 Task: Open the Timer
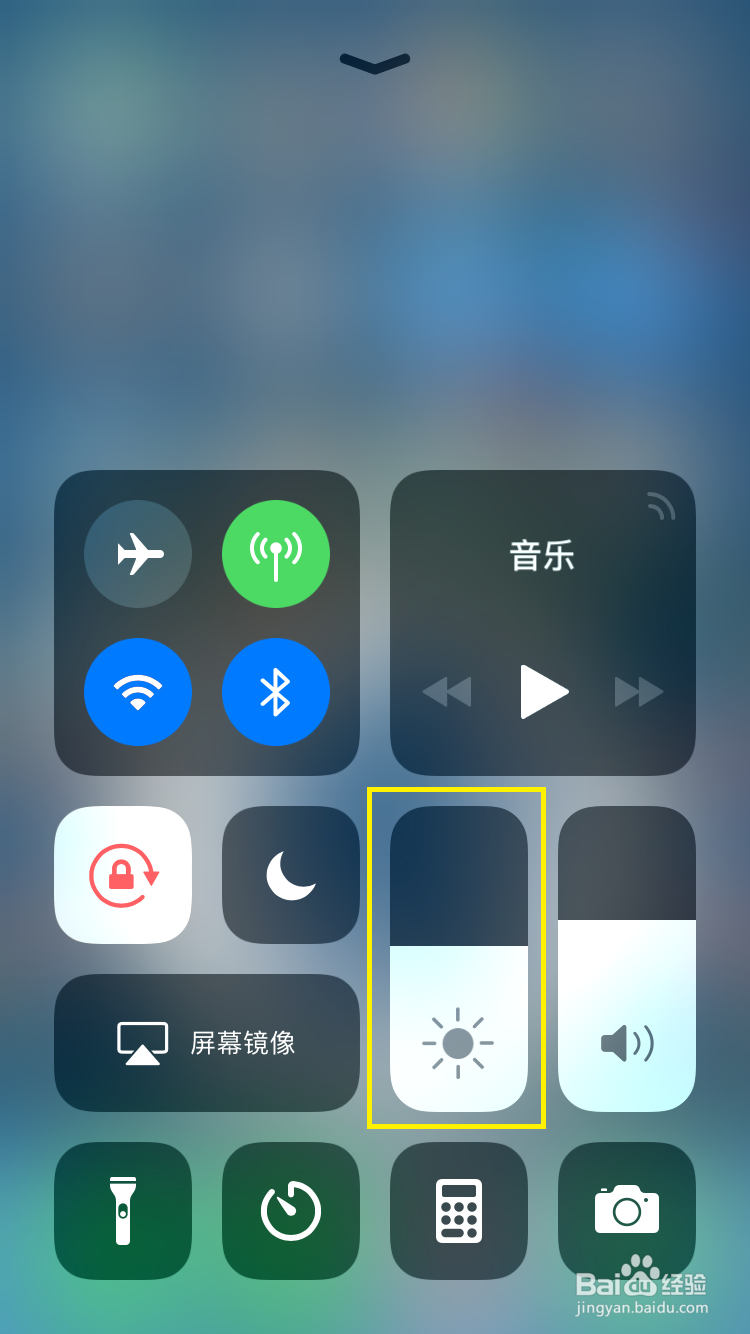click(x=290, y=1210)
